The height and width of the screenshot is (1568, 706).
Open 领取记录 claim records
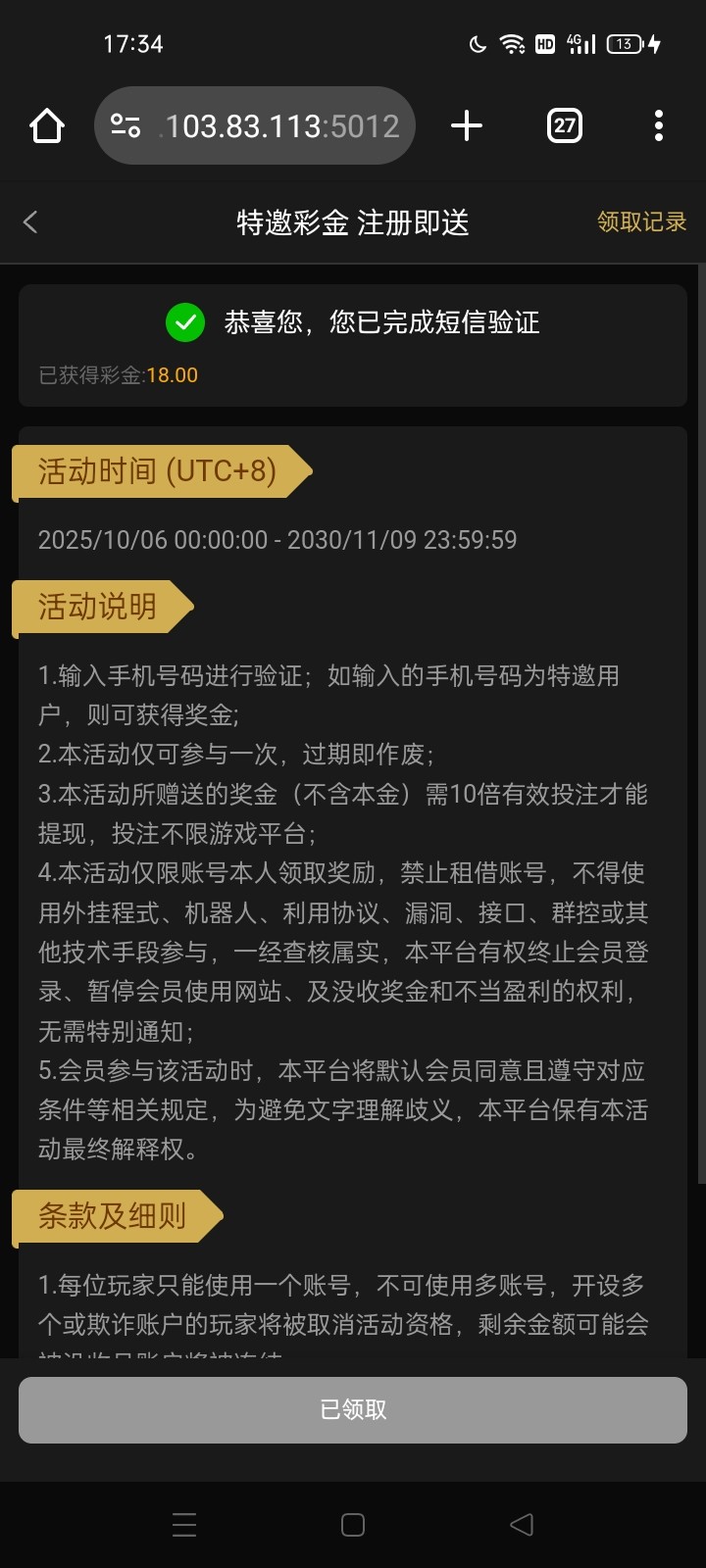641,222
